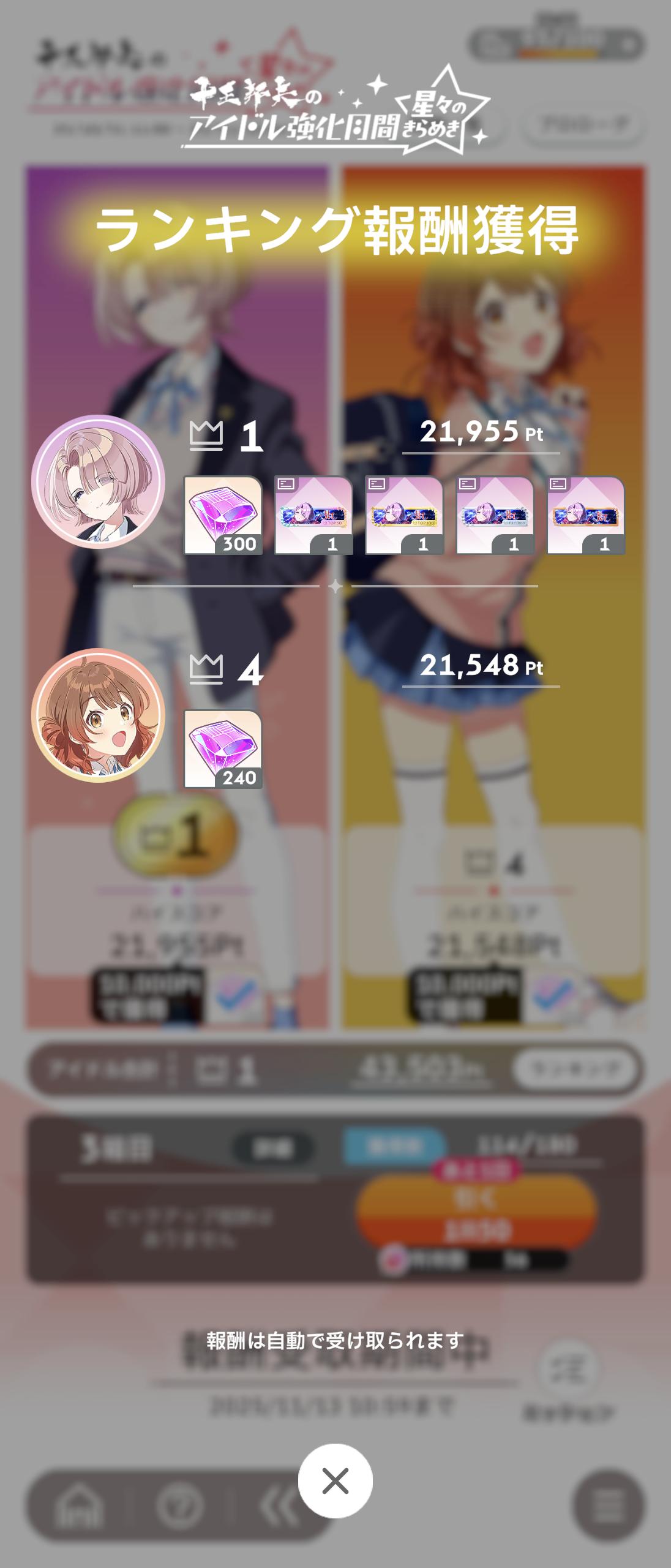Viewport: 671px width, 1568px height.
Task: View the 300 jewel reward item
Action: [223, 515]
